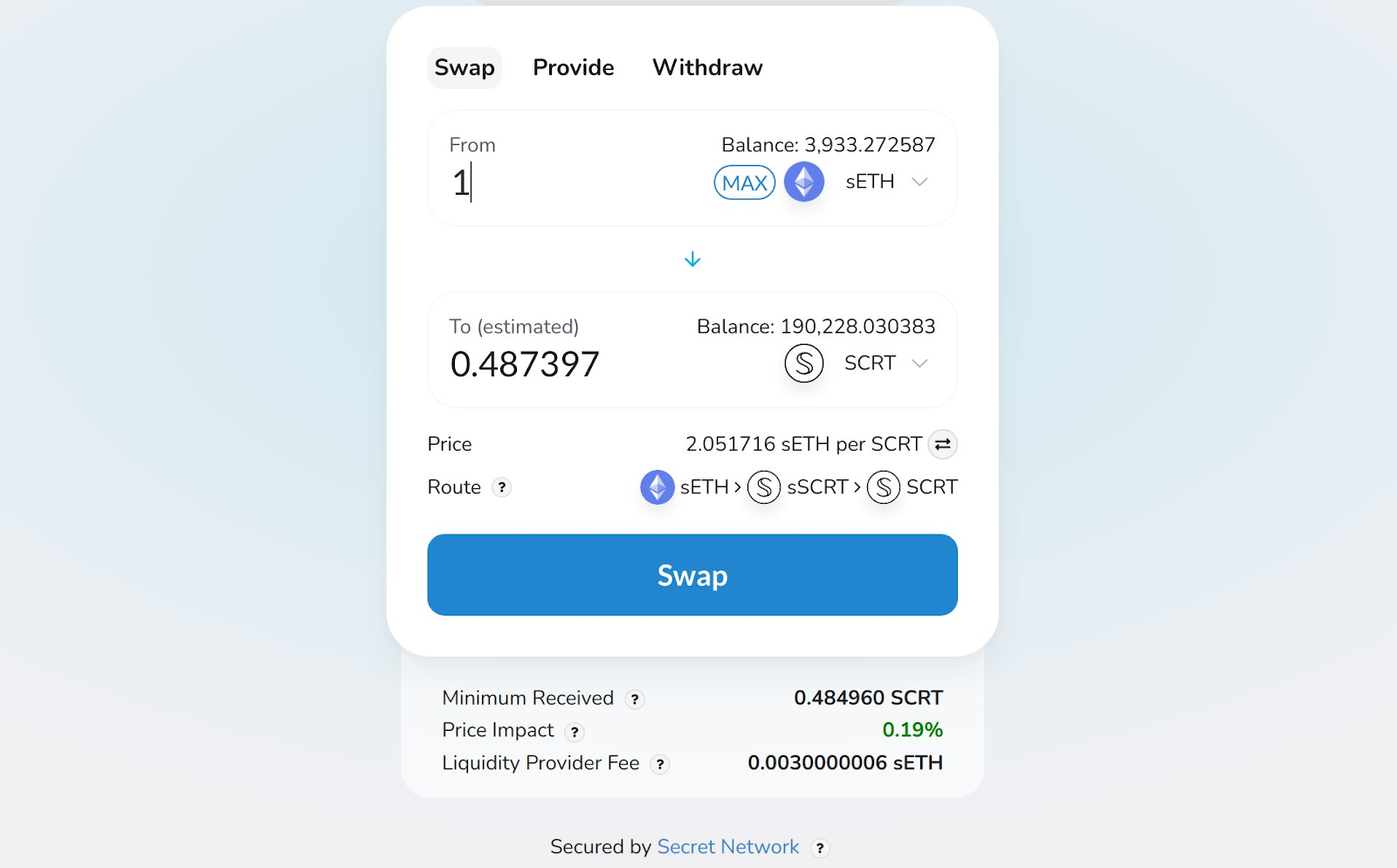The width and height of the screenshot is (1397, 868).
Task: Show help for Liquidity Provider Fee
Action: [660, 764]
